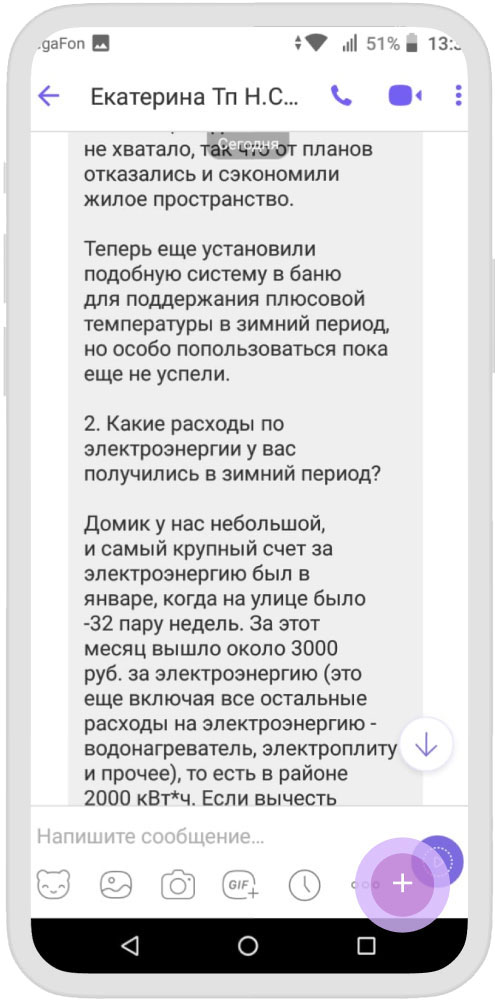Open the recent apps view
495x1008 pixels.
pos(366,945)
